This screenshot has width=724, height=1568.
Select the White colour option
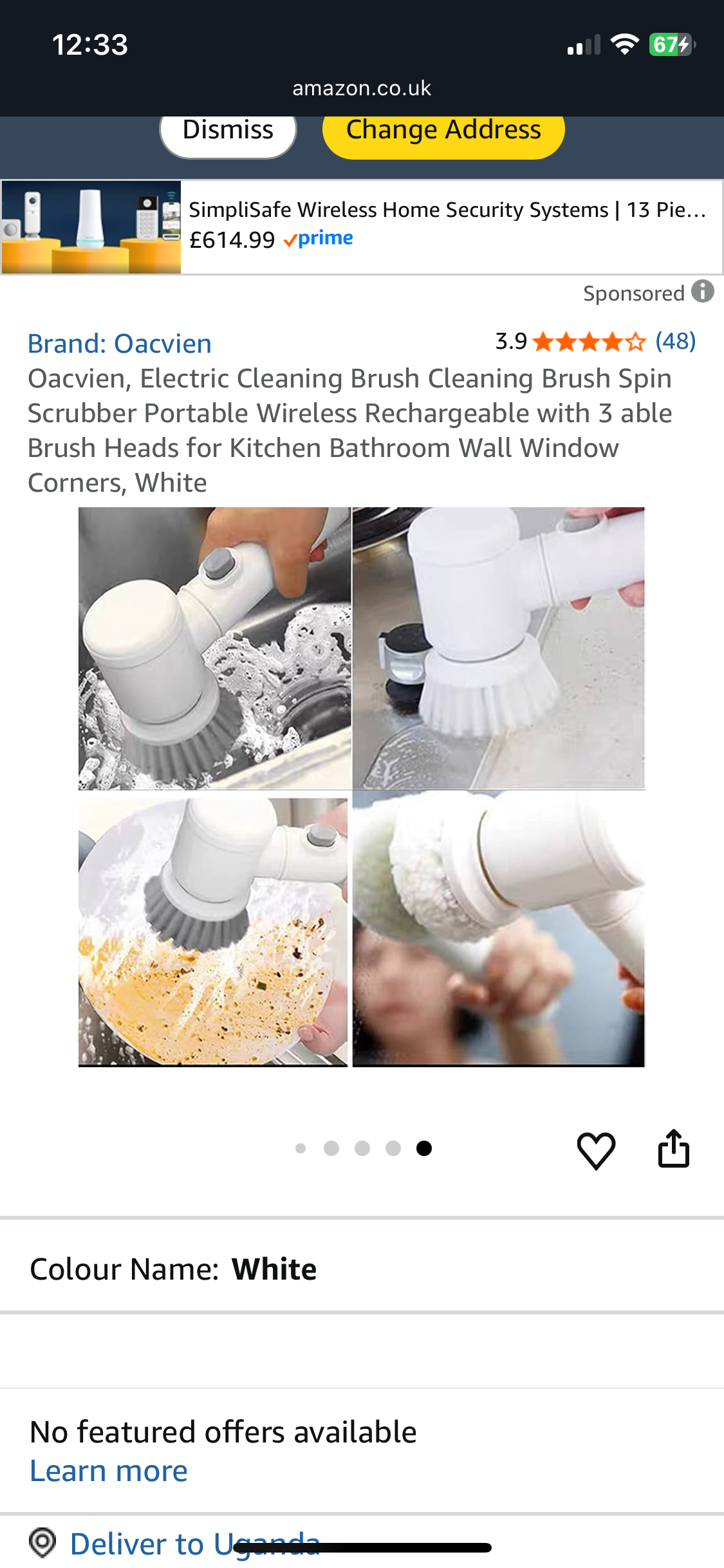[x=275, y=1268]
